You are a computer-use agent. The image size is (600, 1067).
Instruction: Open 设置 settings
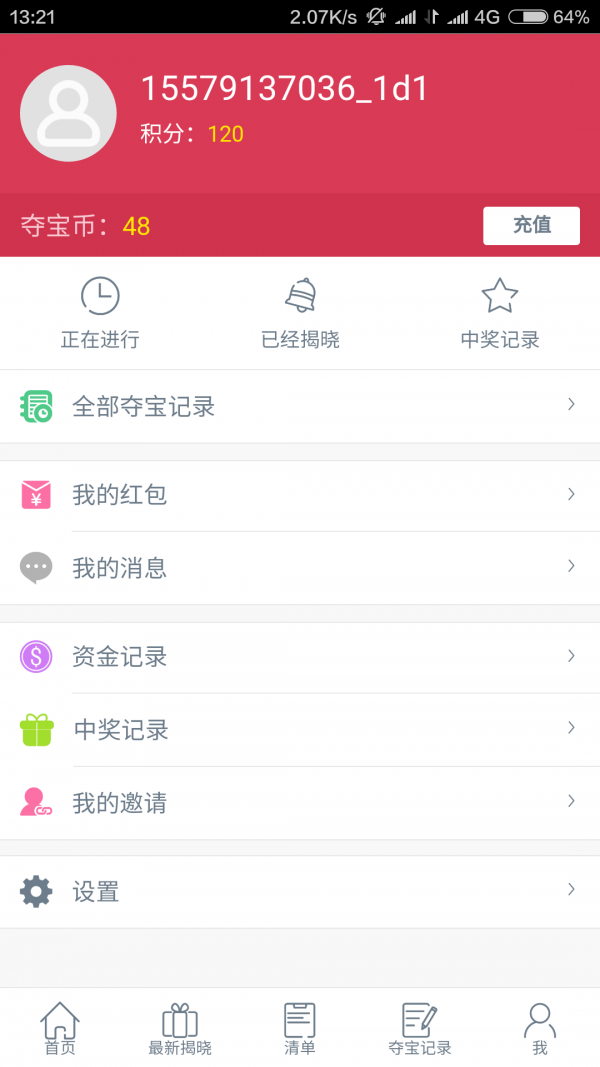300,891
